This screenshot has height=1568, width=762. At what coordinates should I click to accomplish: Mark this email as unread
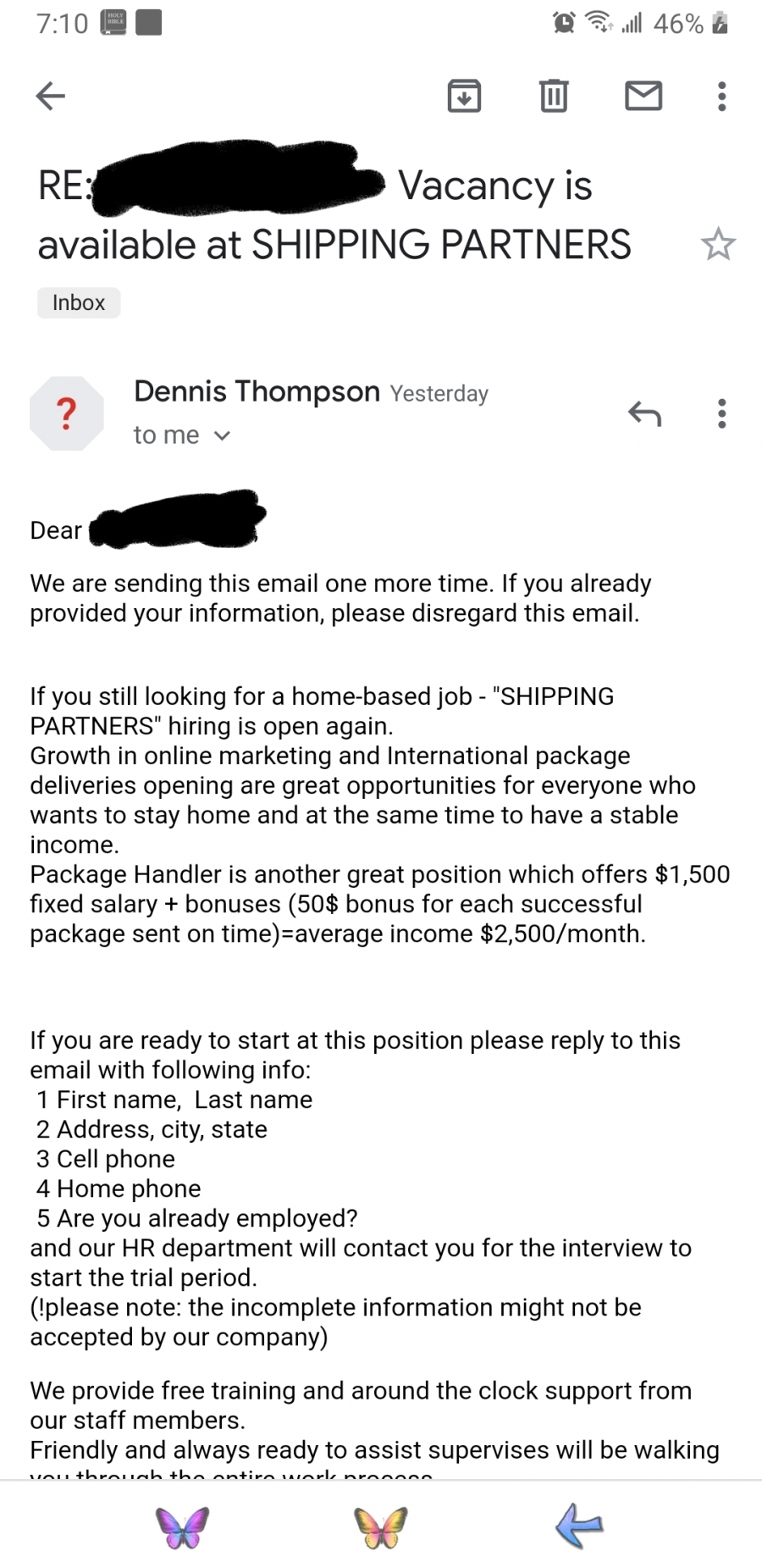(x=643, y=96)
